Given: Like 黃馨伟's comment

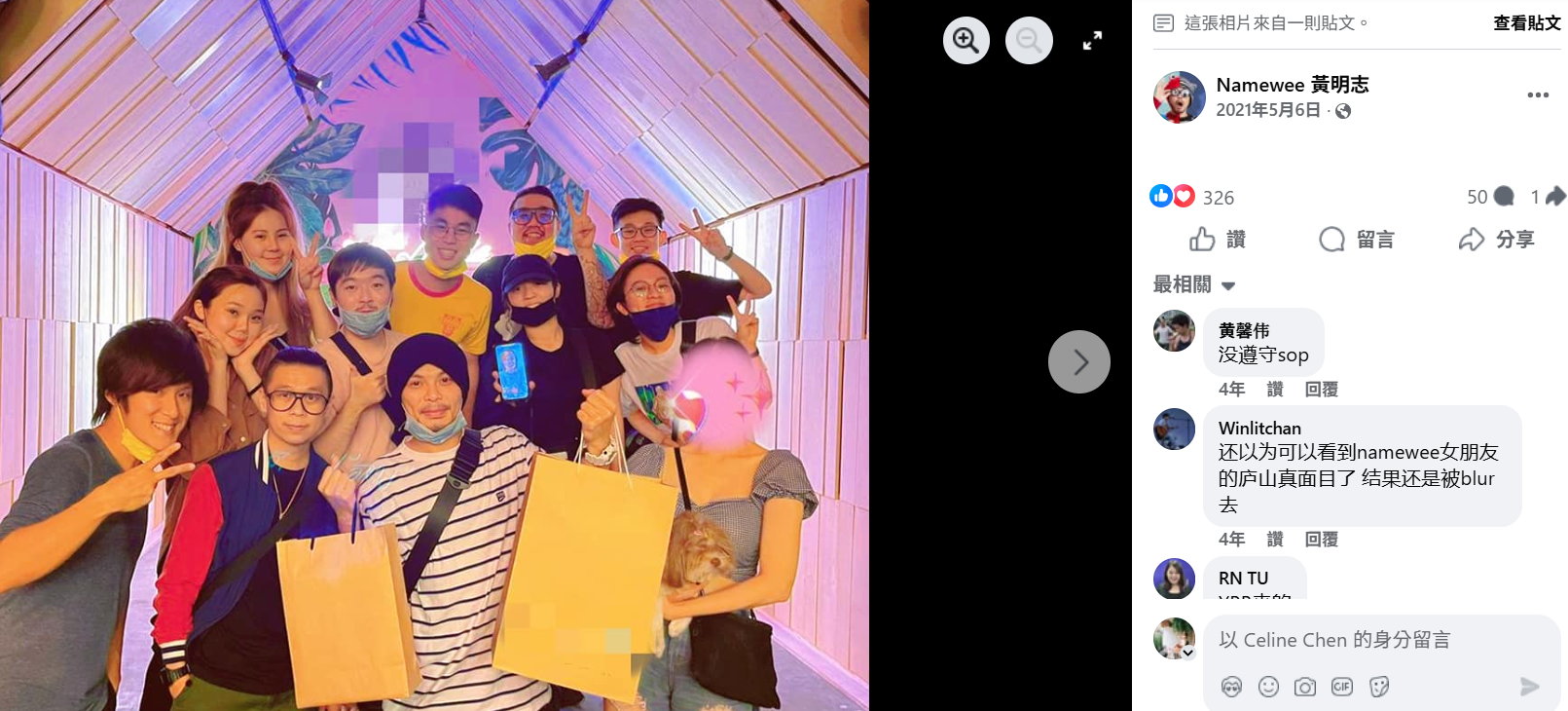Looking at the screenshot, I should coord(1274,390).
